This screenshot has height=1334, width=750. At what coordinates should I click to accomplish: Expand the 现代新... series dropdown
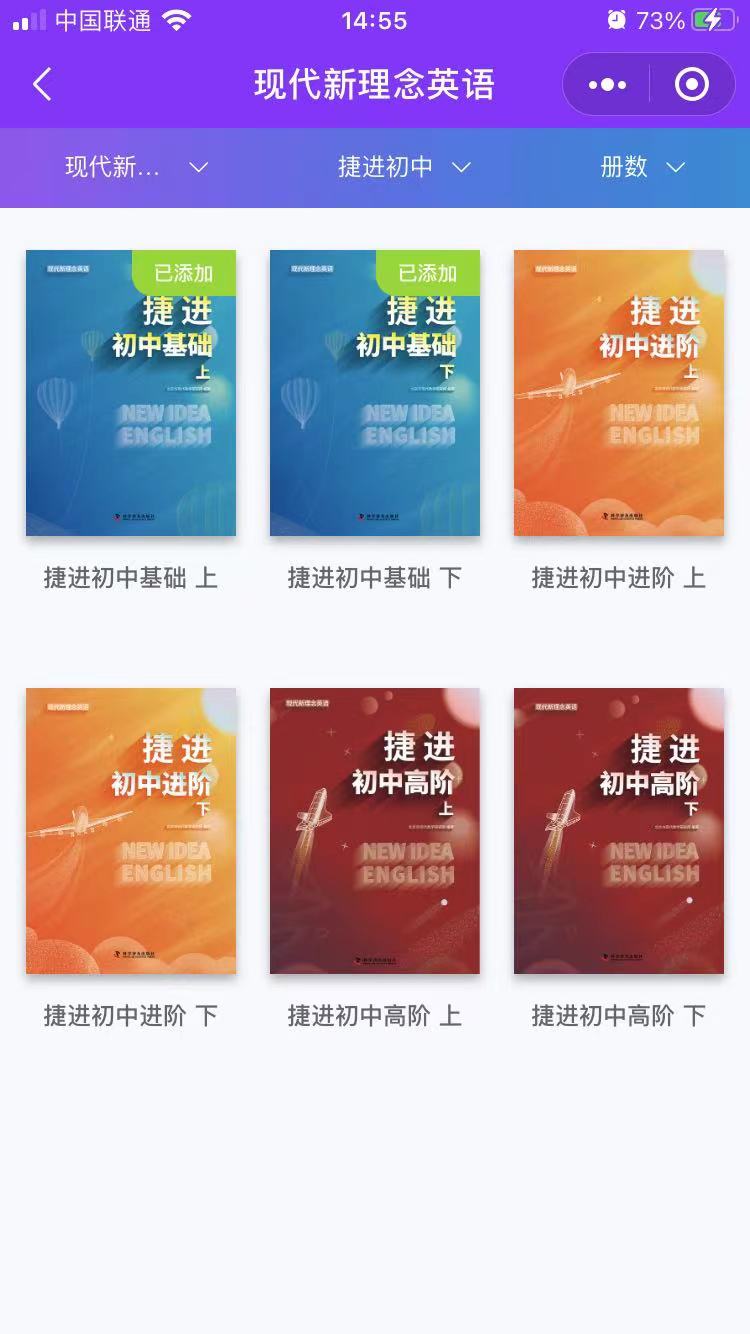click(x=136, y=167)
